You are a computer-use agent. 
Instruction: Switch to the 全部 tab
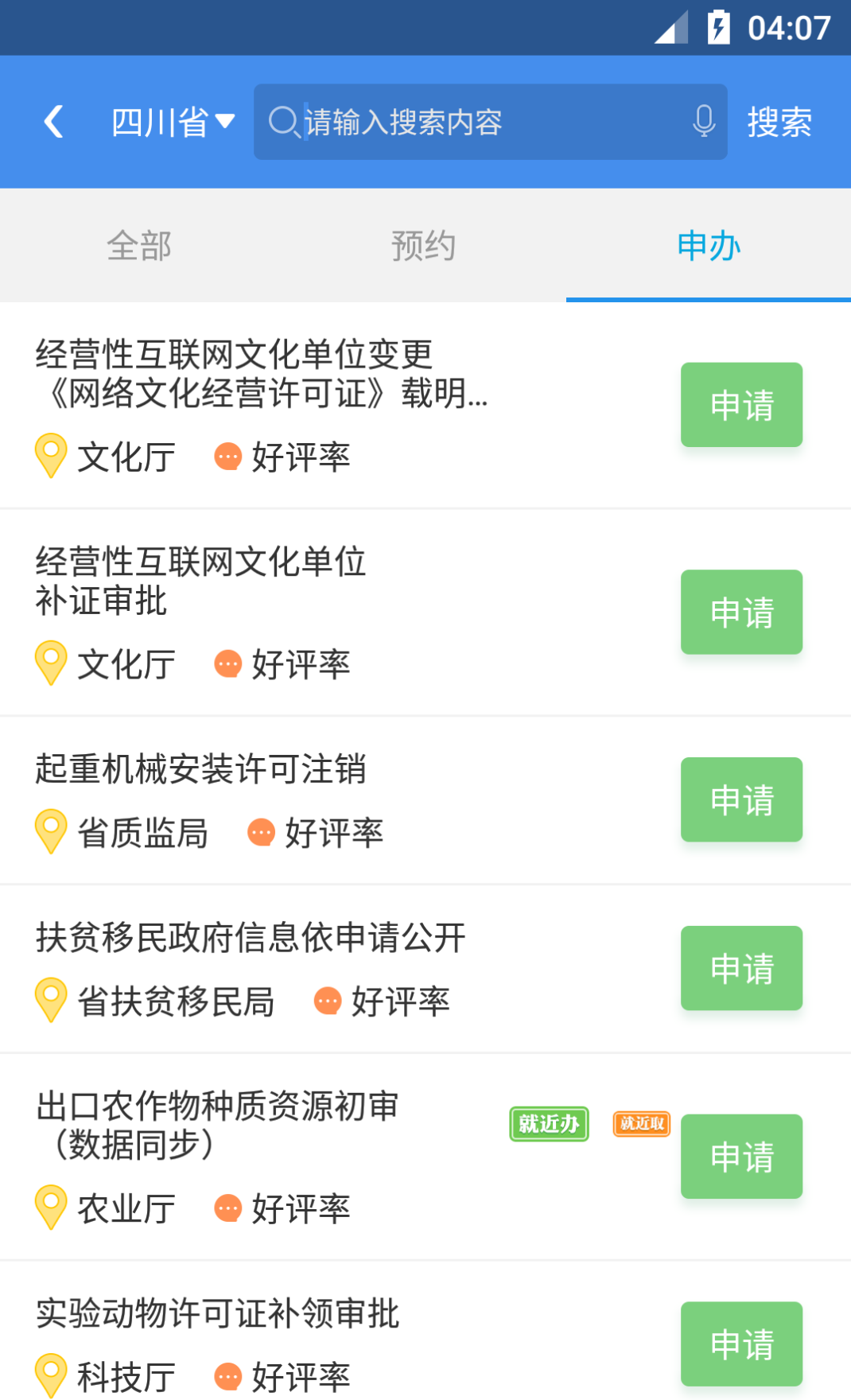click(141, 246)
